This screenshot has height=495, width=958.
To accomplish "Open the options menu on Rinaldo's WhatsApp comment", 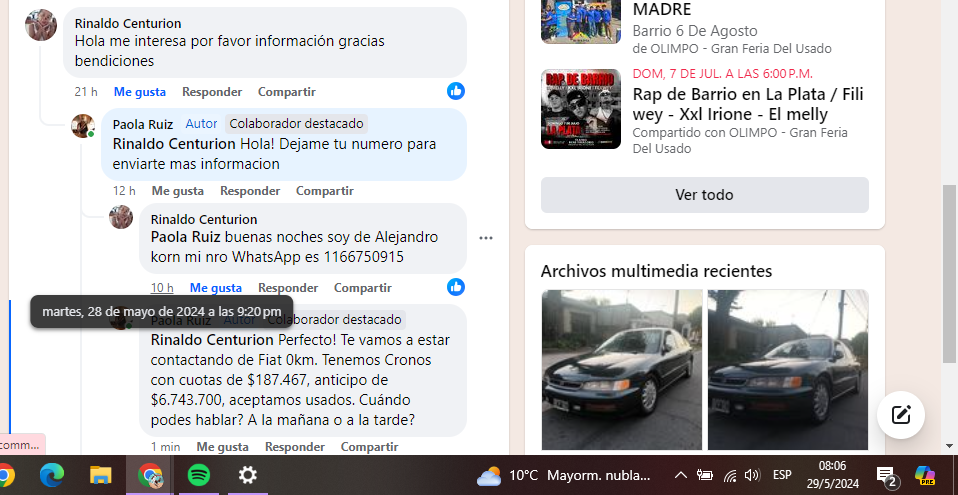I will pyautogui.click(x=486, y=238).
